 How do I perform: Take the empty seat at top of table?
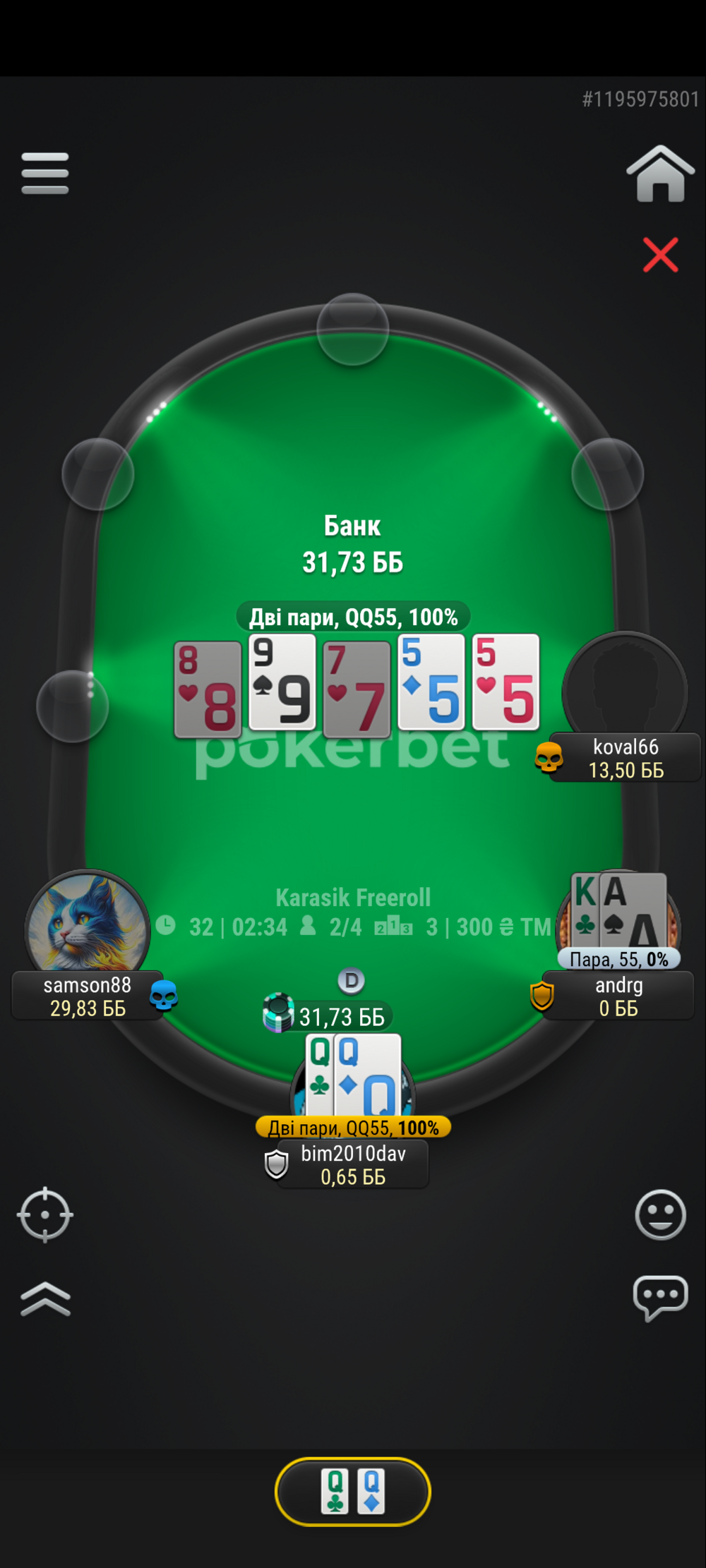click(353, 329)
